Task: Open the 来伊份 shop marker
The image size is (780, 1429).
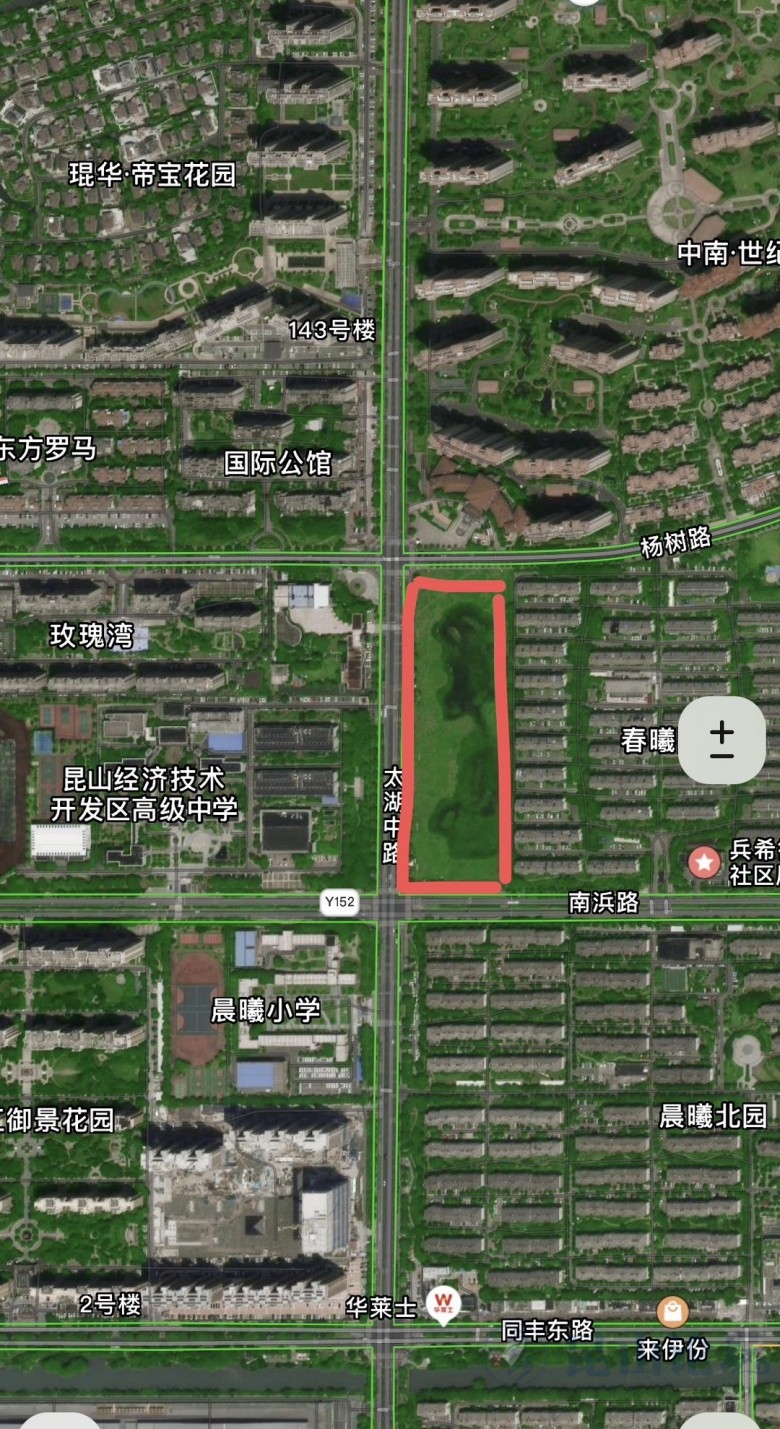Action: click(673, 1311)
